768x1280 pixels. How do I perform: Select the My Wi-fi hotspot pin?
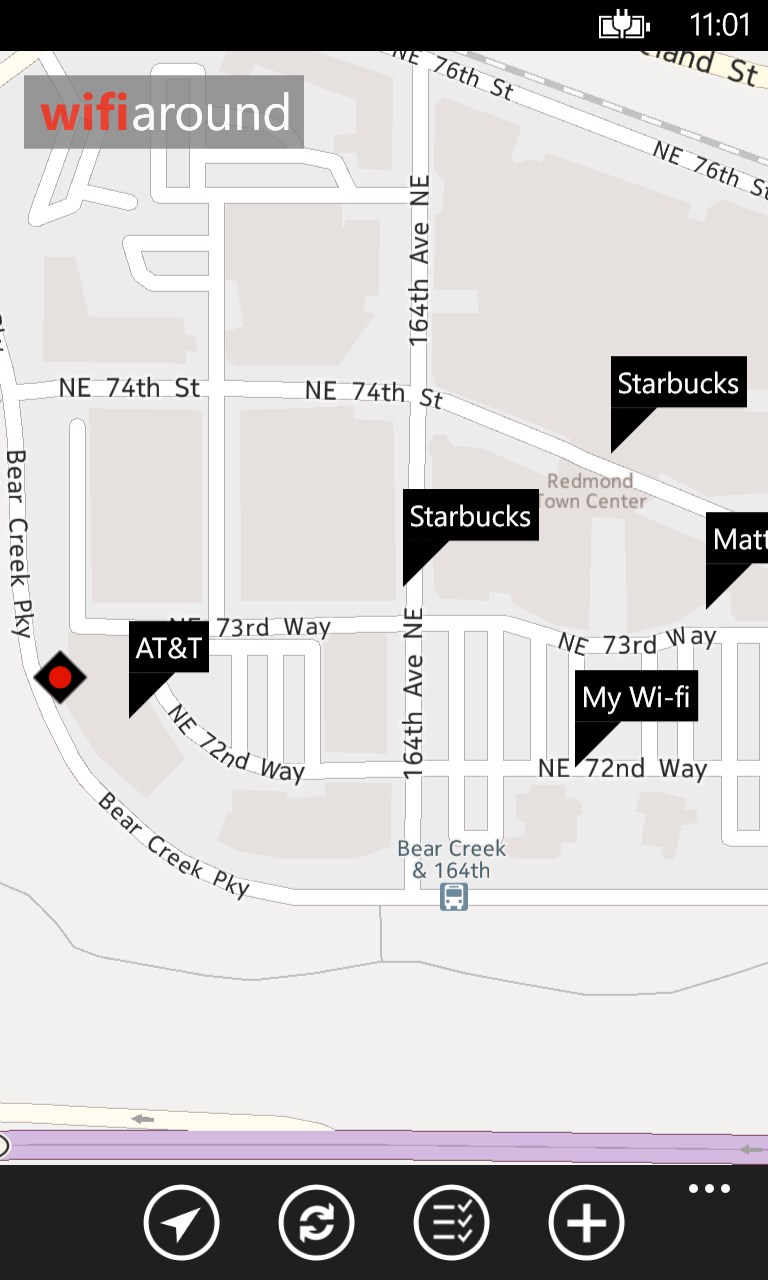[636, 696]
